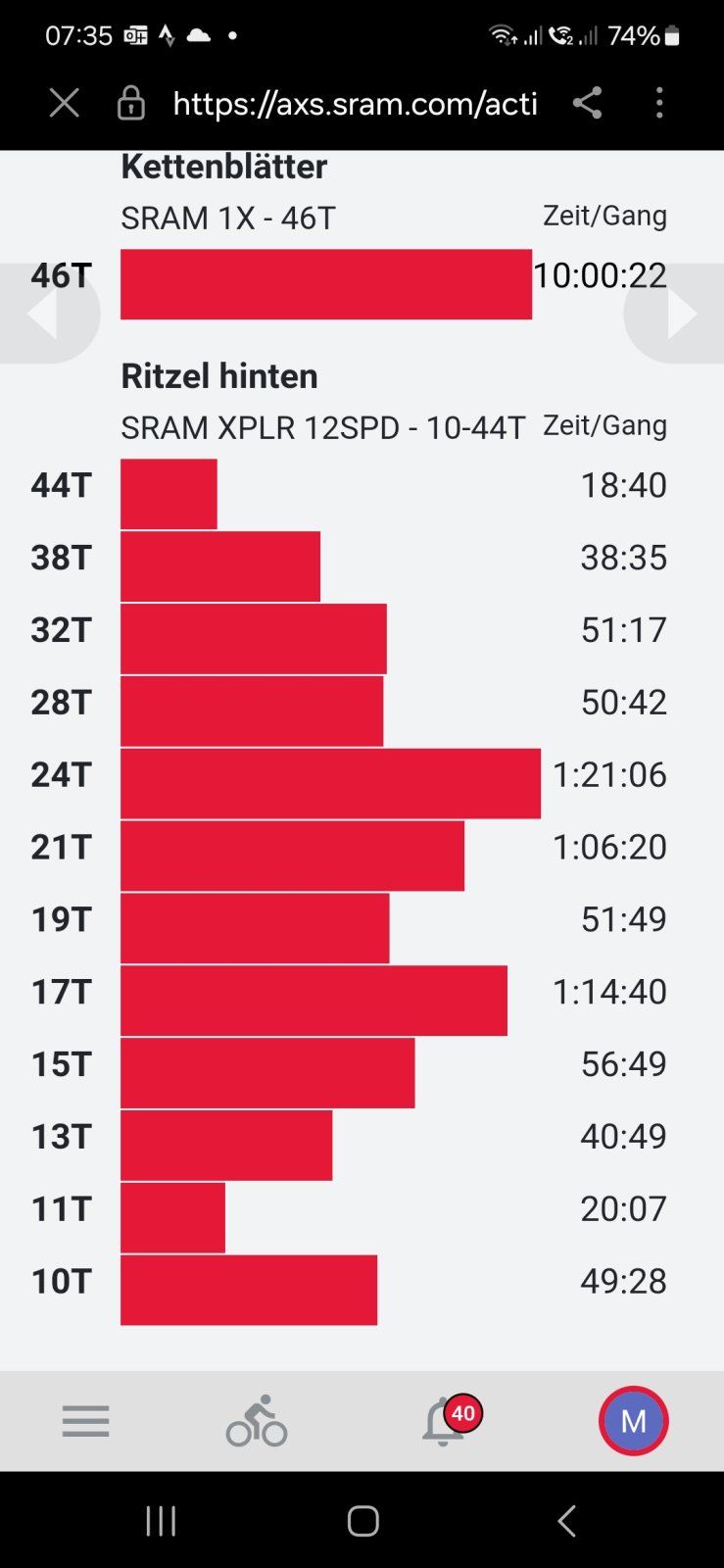Open the profile avatar M
Screen dimensions: 724x1568
pos(633,1421)
